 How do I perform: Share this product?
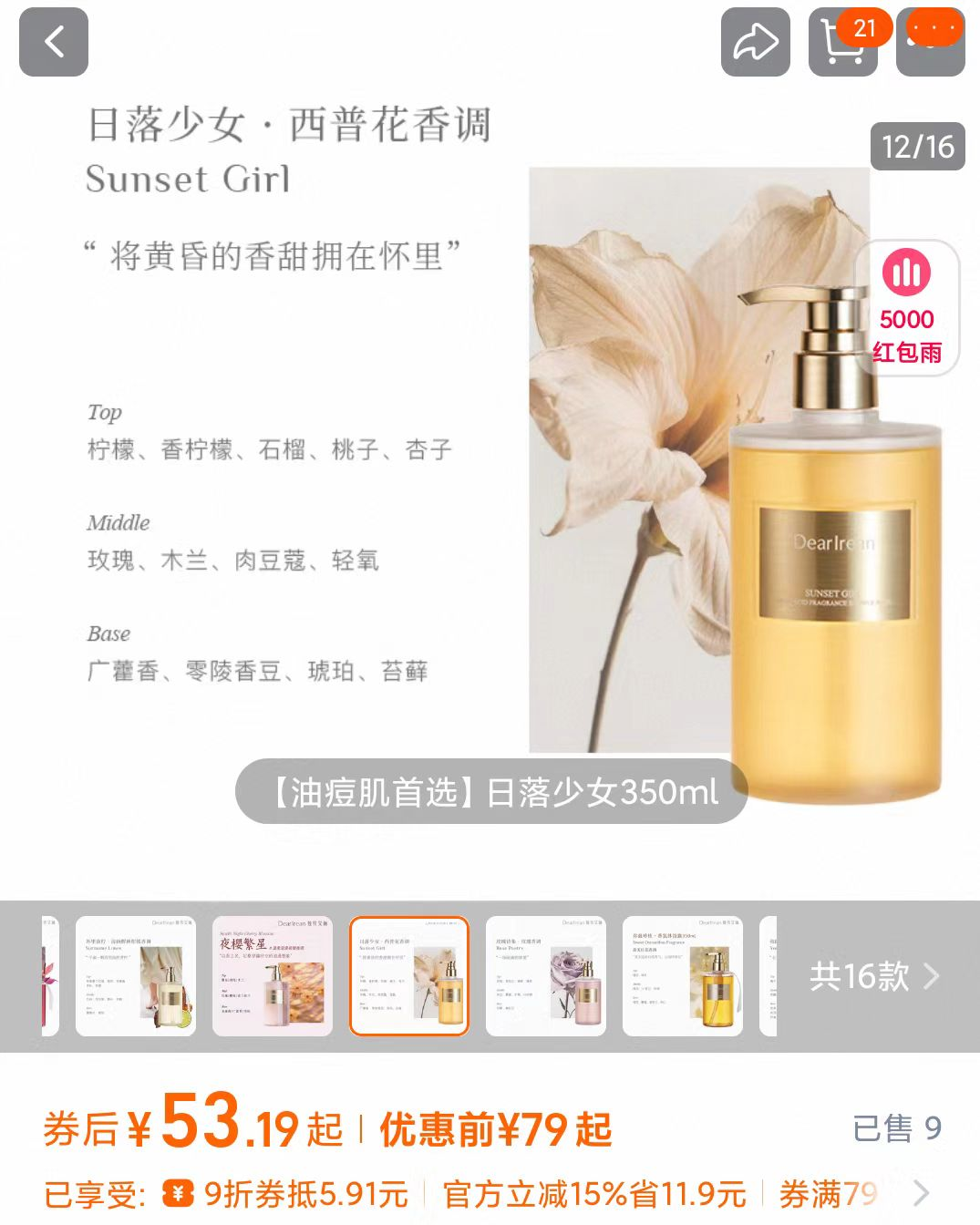click(x=755, y=42)
